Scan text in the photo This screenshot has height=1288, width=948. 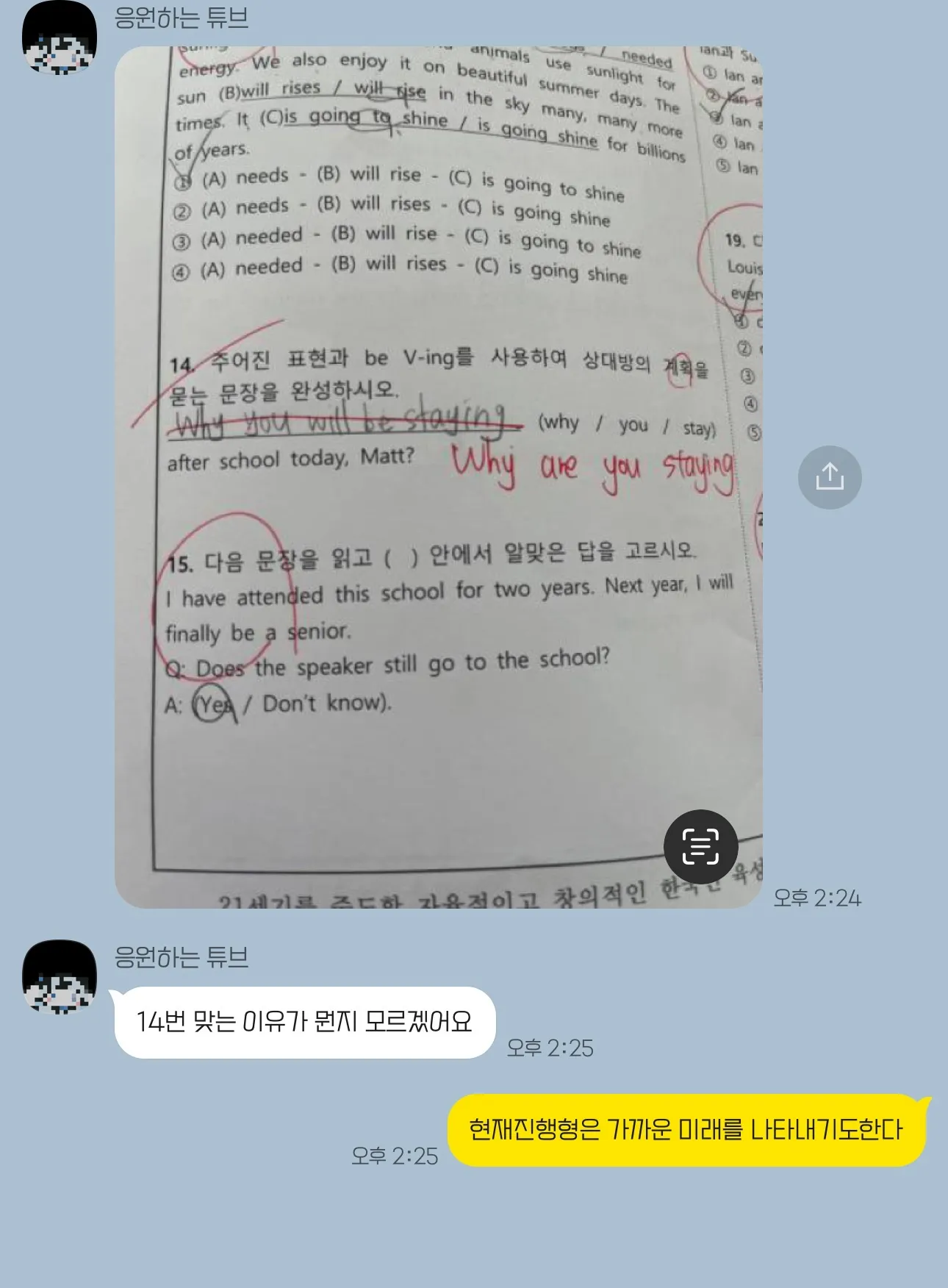(x=700, y=847)
